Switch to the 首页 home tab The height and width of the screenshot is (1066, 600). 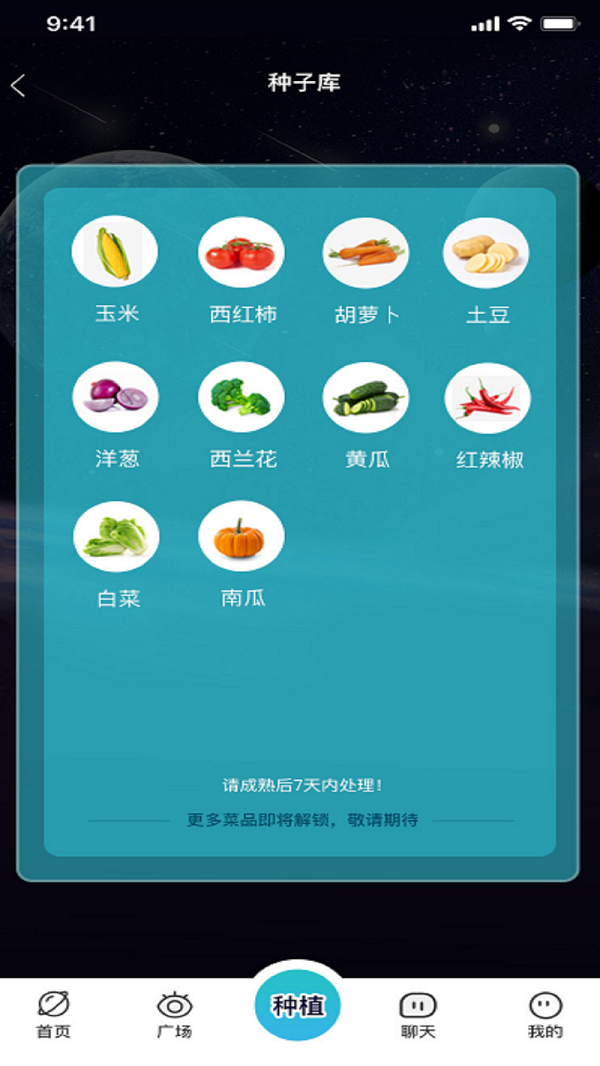[x=54, y=1015]
